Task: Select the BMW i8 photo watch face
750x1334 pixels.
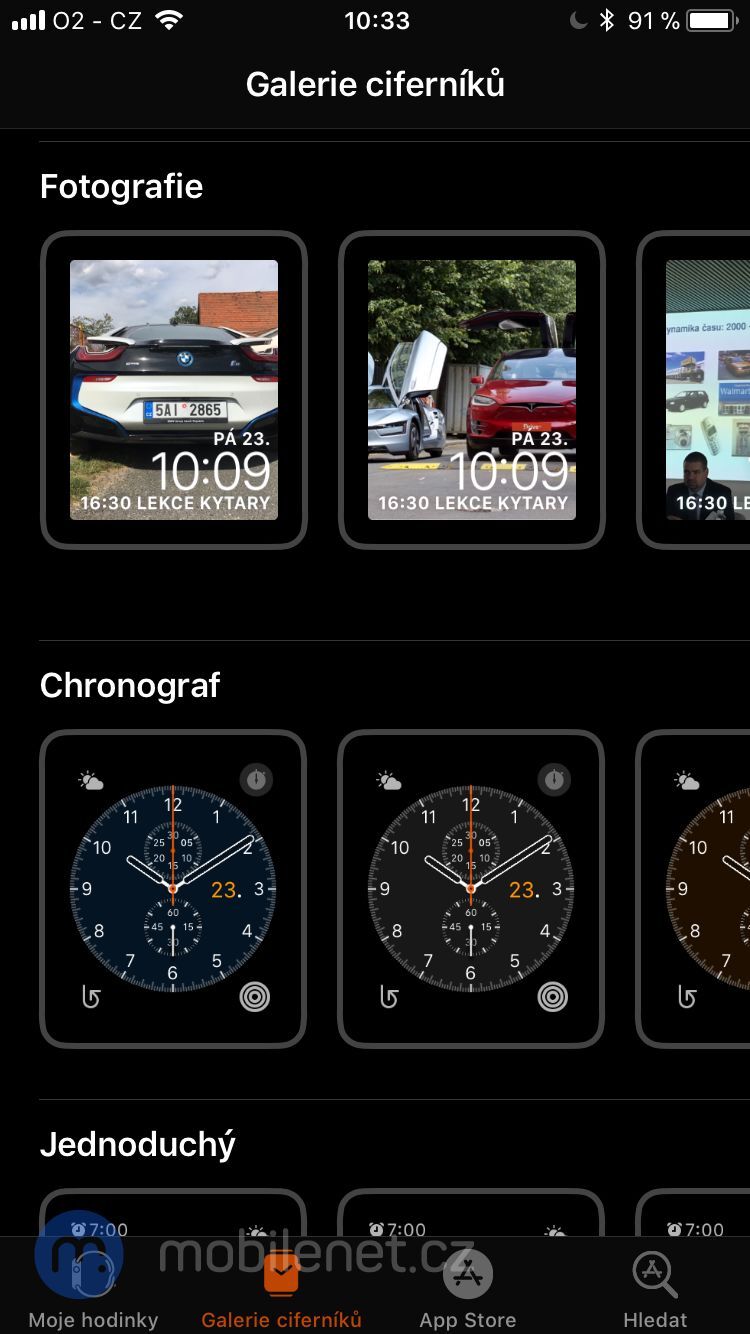Action: pyautogui.click(x=173, y=389)
